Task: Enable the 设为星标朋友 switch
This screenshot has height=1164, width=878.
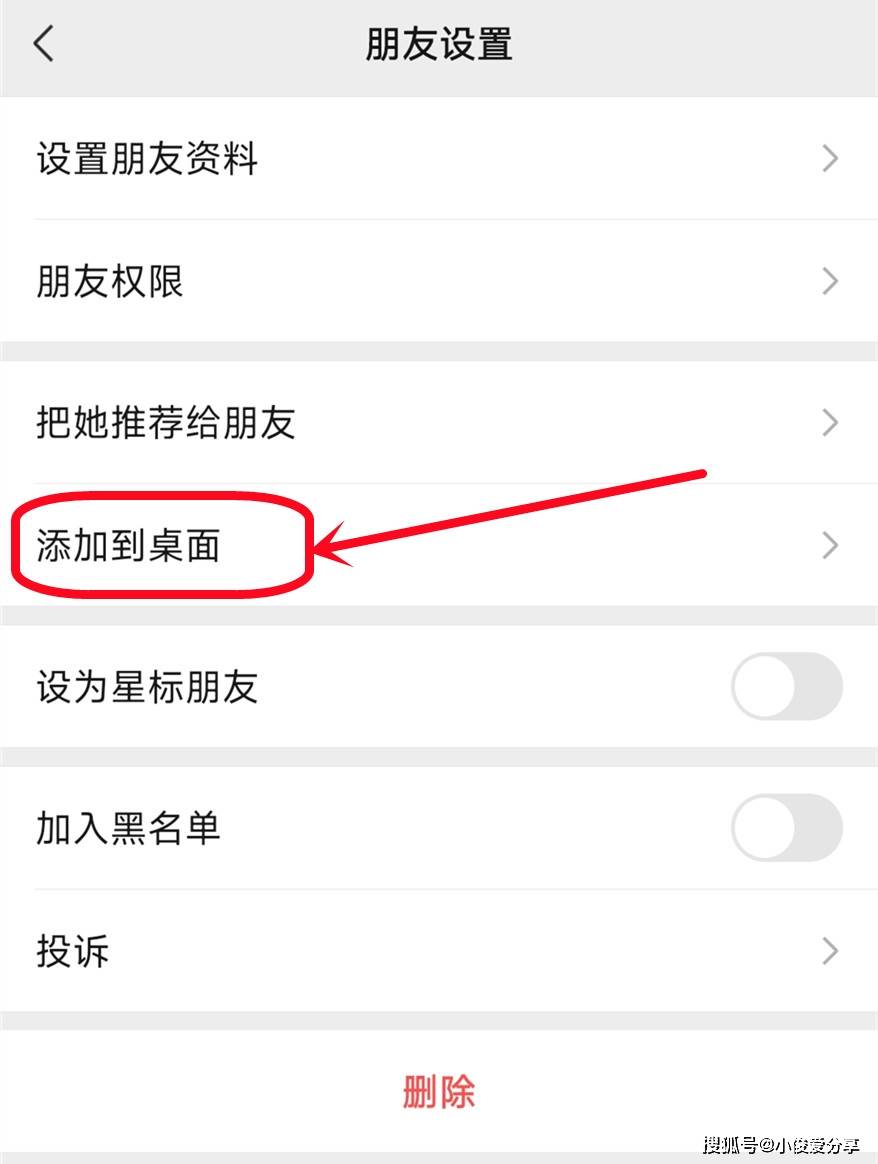Action: (x=786, y=687)
